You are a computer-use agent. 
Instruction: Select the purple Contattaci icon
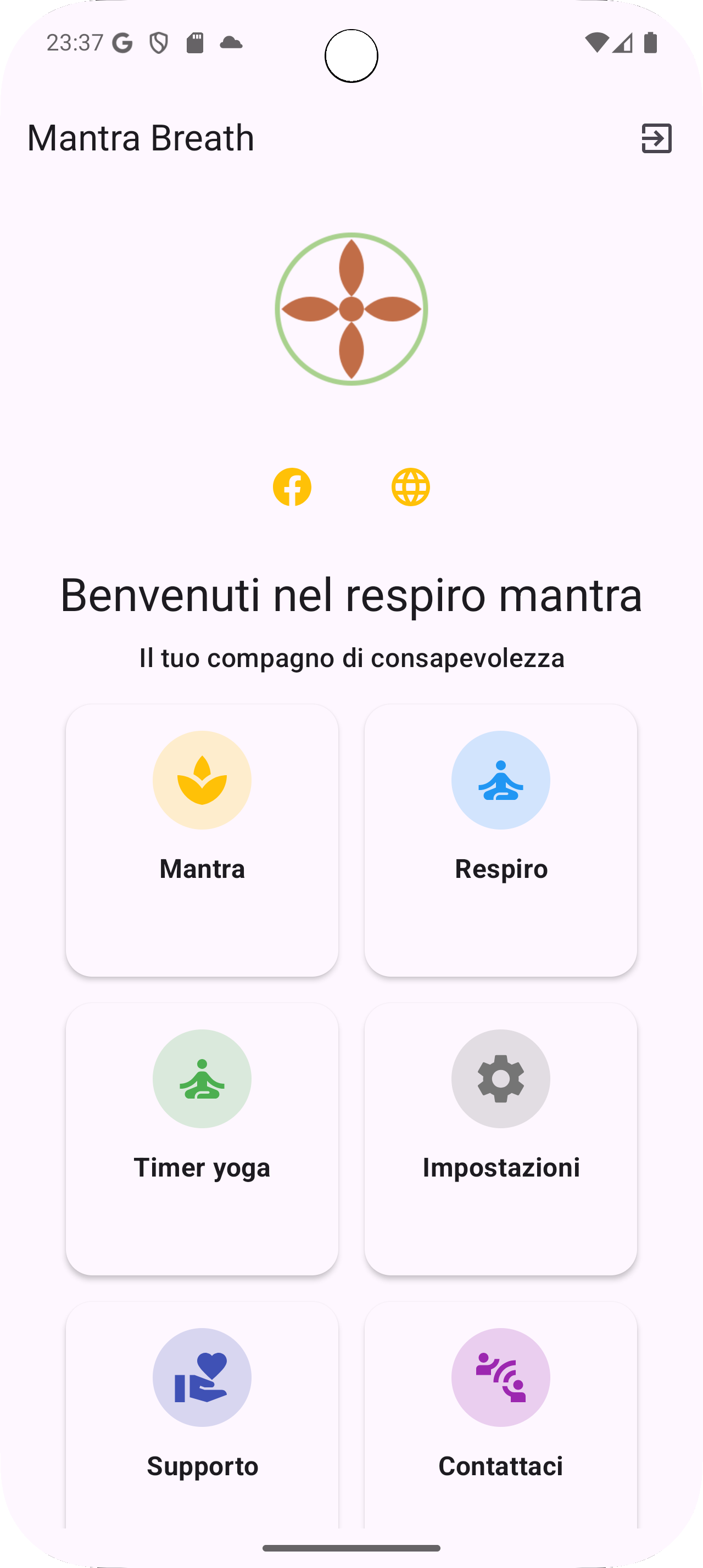(x=500, y=1377)
